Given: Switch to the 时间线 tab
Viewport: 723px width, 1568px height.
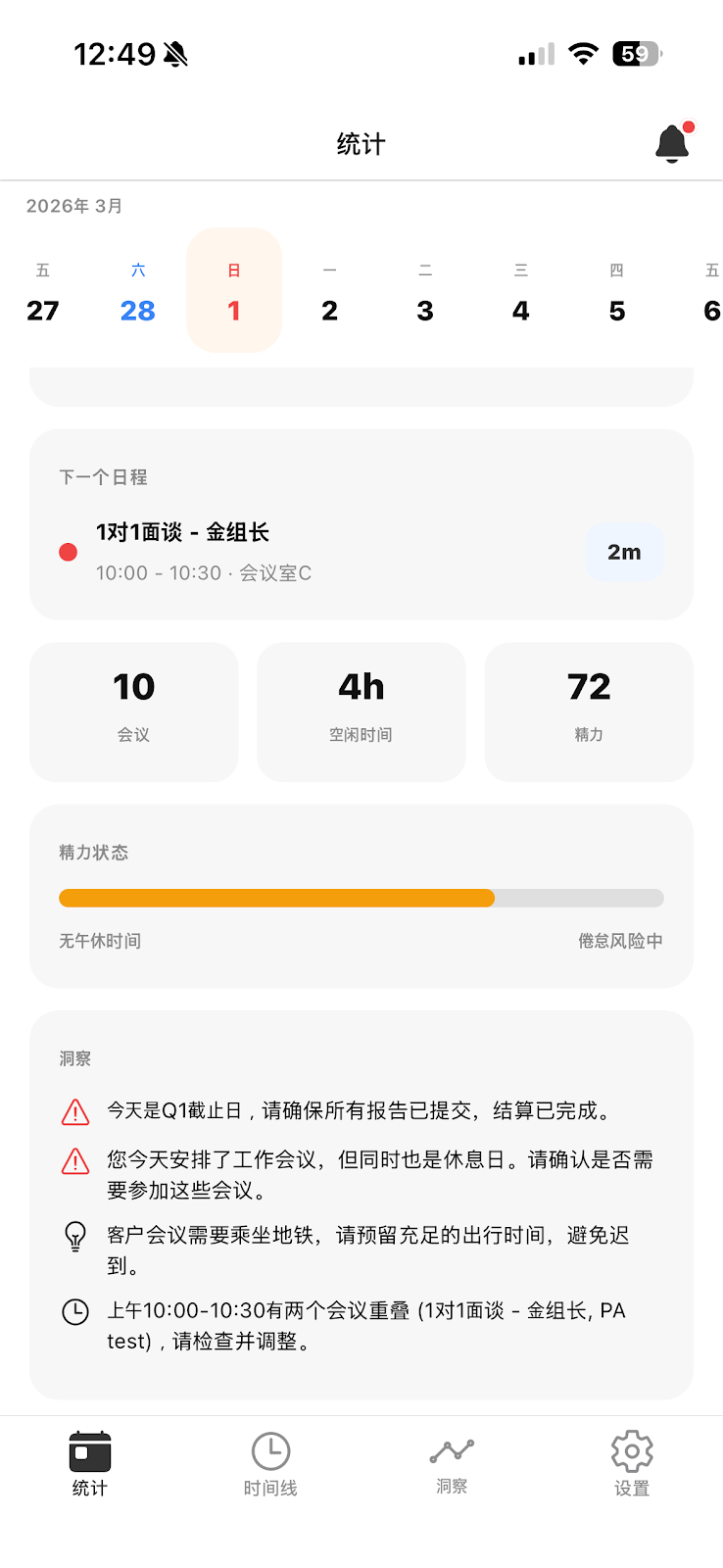Looking at the screenshot, I should 268,1462.
